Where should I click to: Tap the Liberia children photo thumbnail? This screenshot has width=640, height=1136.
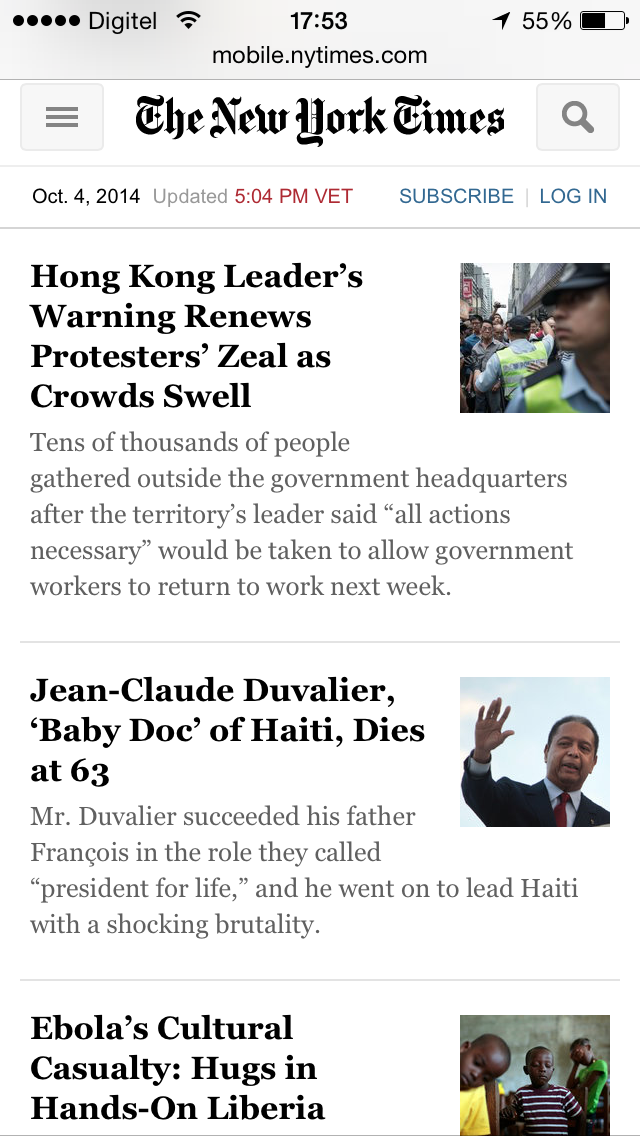tap(535, 1074)
